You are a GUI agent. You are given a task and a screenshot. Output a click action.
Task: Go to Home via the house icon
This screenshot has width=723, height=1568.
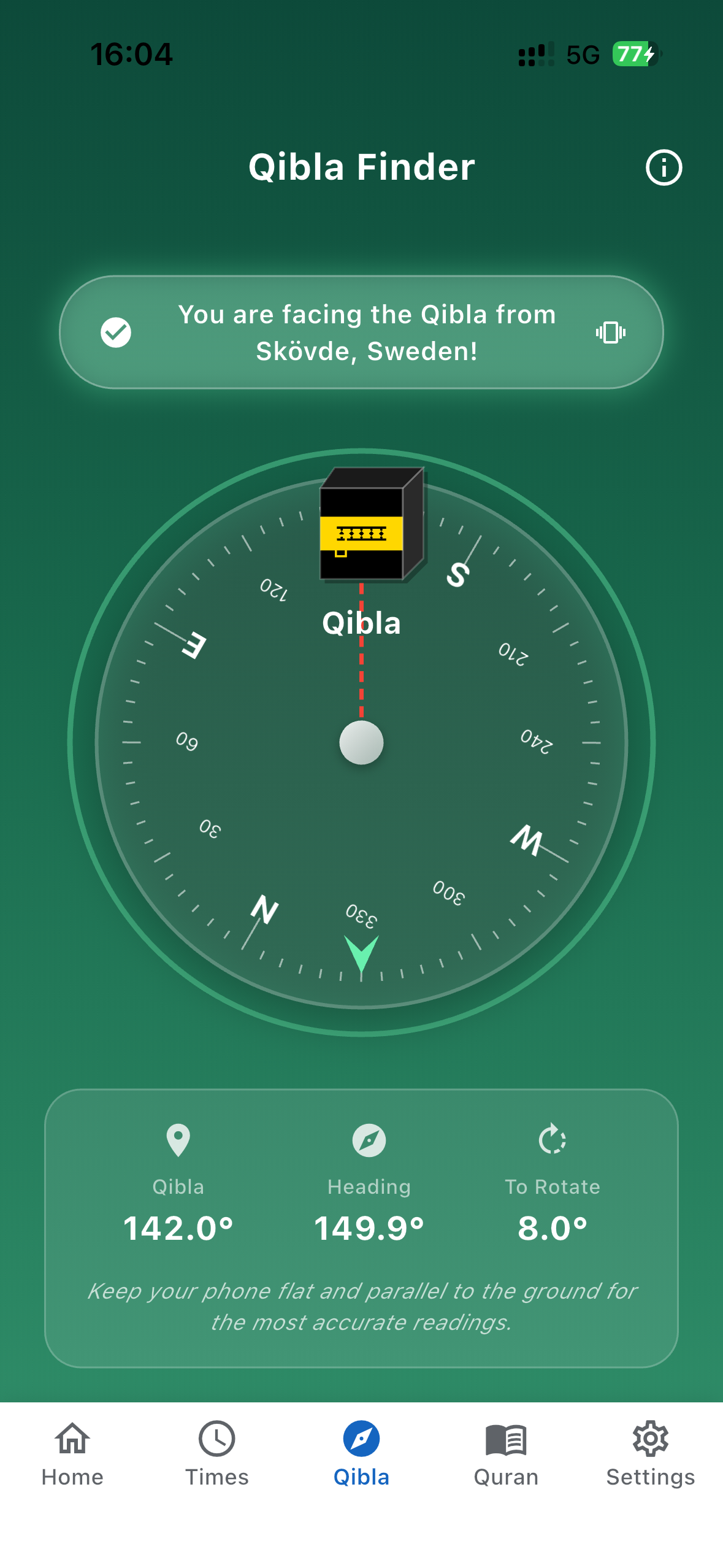click(x=72, y=1454)
